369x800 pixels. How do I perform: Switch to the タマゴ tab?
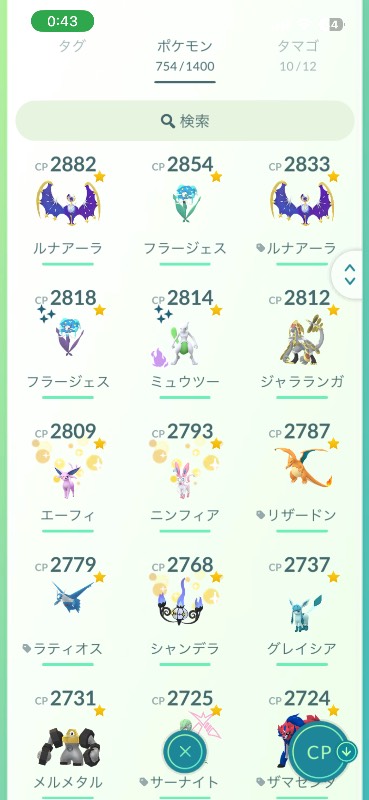(298, 55)
